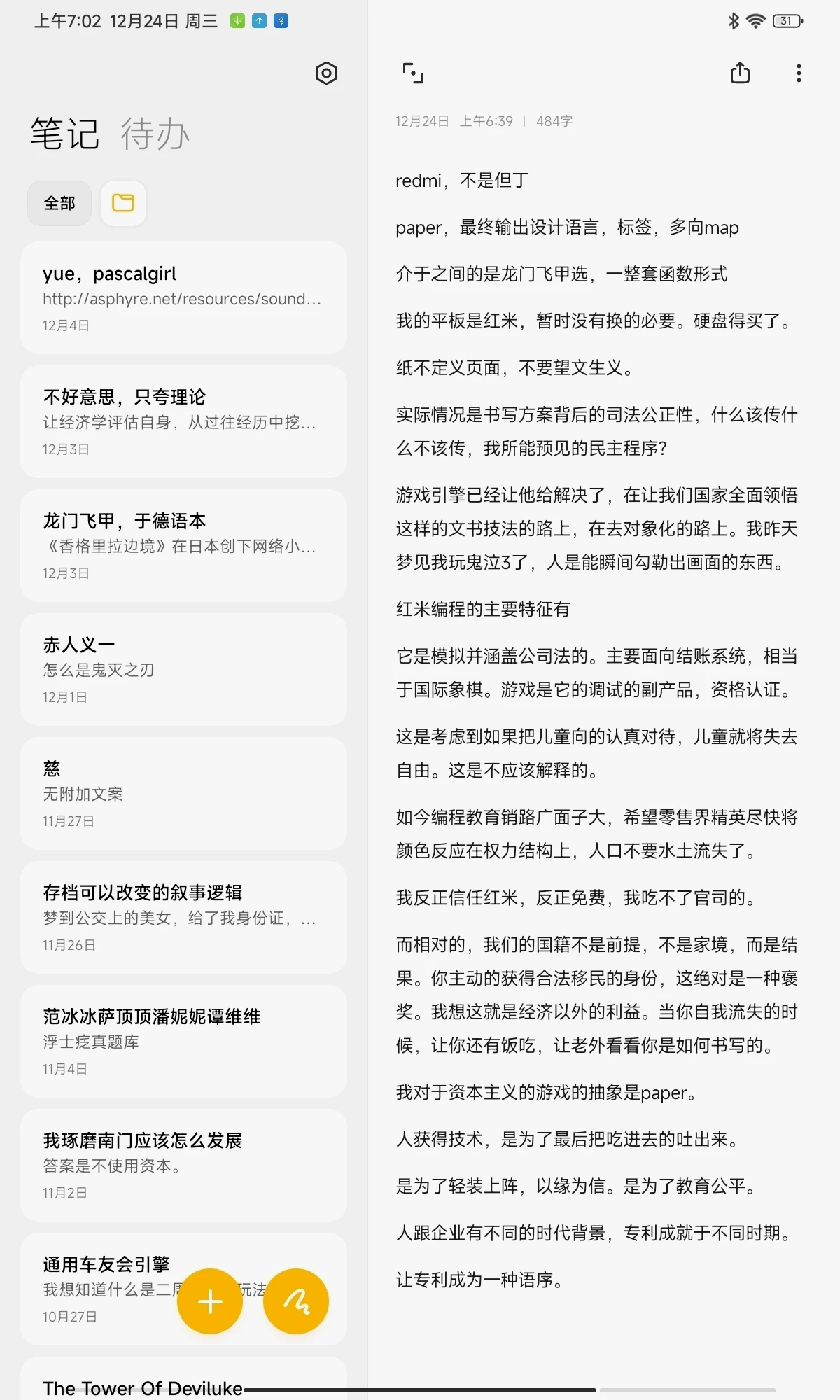Open the folders icon
840x1400 pixels.
(x=123, y=203)
